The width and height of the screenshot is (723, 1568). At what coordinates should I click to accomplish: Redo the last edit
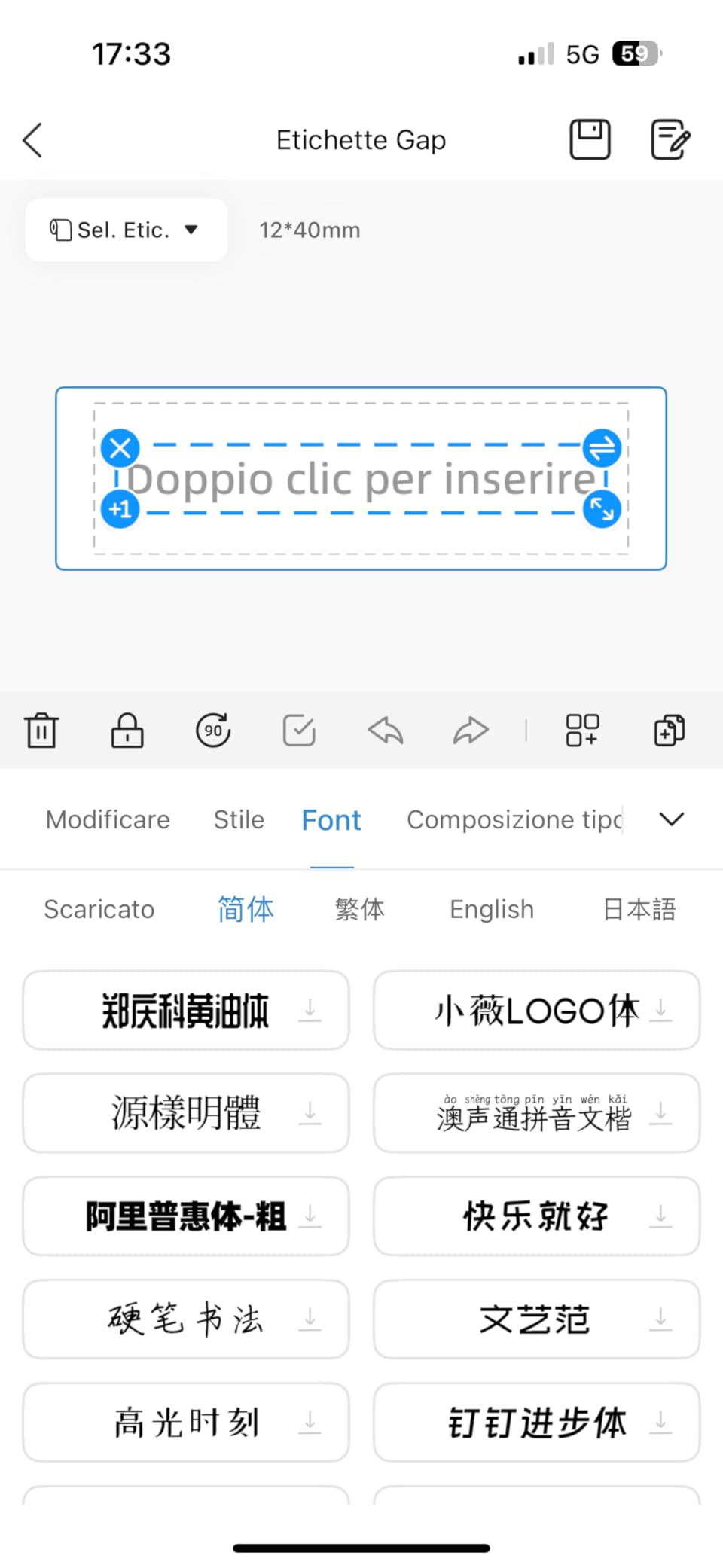point(471,729)
